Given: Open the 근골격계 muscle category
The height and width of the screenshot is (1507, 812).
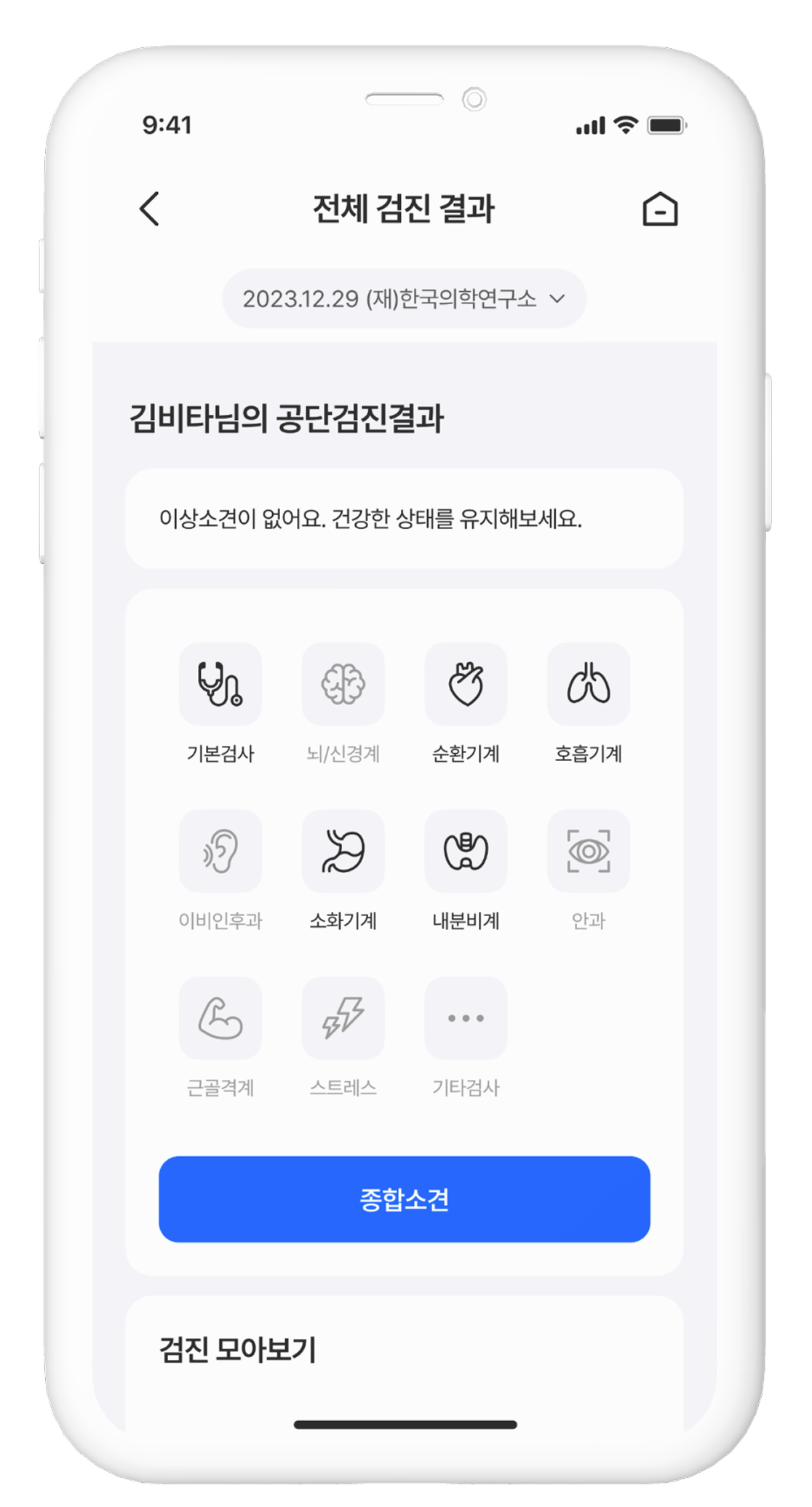Looking at the screenshot, I should click(220, 1018).
